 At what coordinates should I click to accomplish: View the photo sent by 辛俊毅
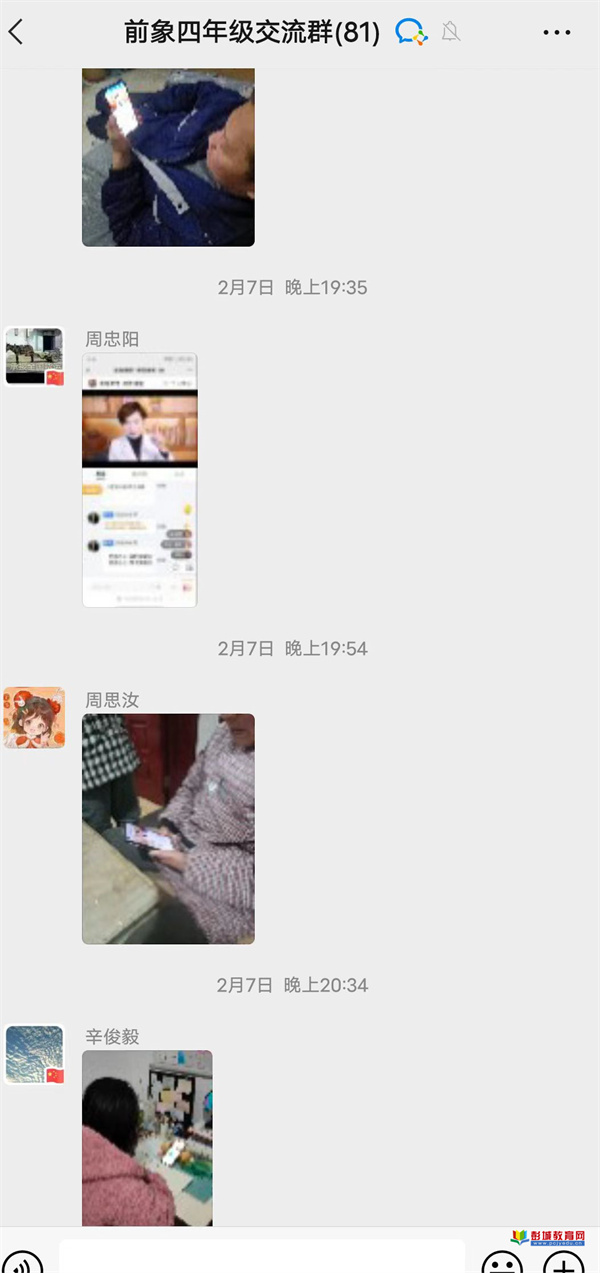147,1138
